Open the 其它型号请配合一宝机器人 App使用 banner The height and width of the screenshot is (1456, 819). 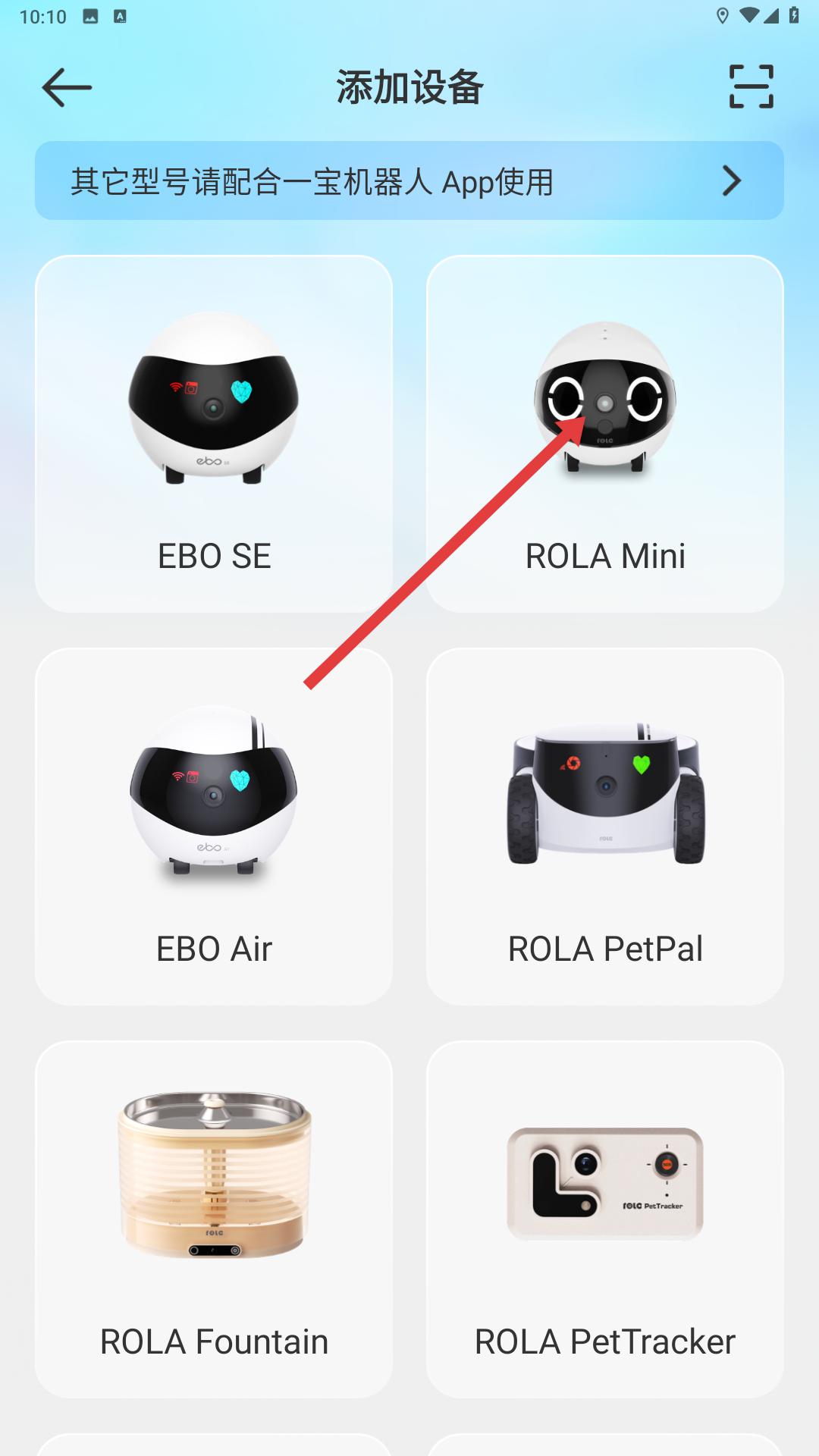click(x=409, y=180)
